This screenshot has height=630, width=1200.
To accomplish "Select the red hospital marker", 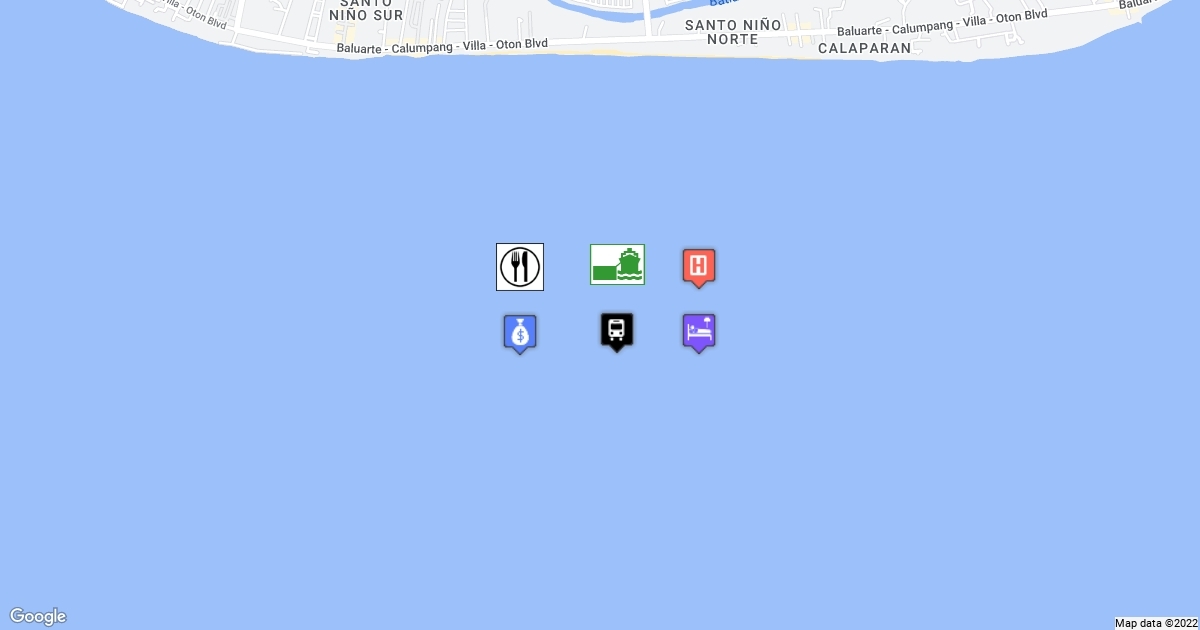I will [699, 266].
